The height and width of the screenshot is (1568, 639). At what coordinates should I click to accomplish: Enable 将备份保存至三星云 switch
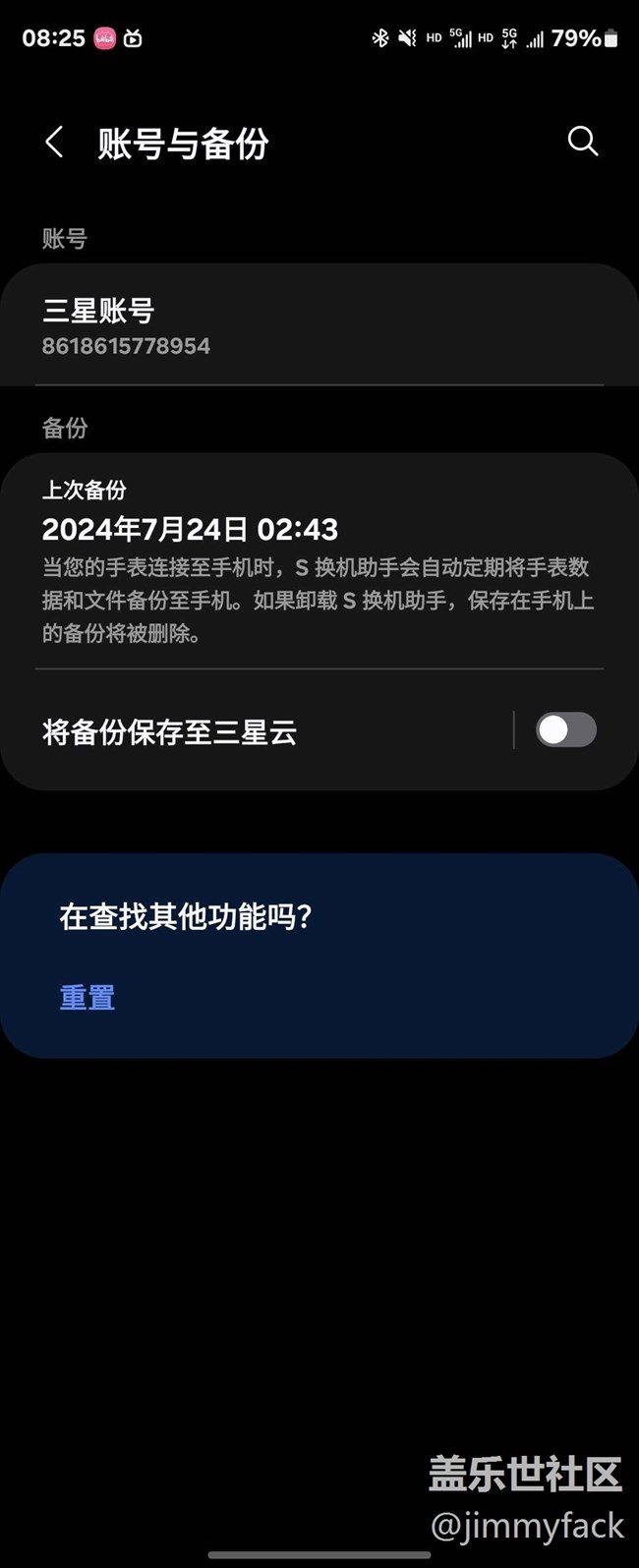(565, 730)
